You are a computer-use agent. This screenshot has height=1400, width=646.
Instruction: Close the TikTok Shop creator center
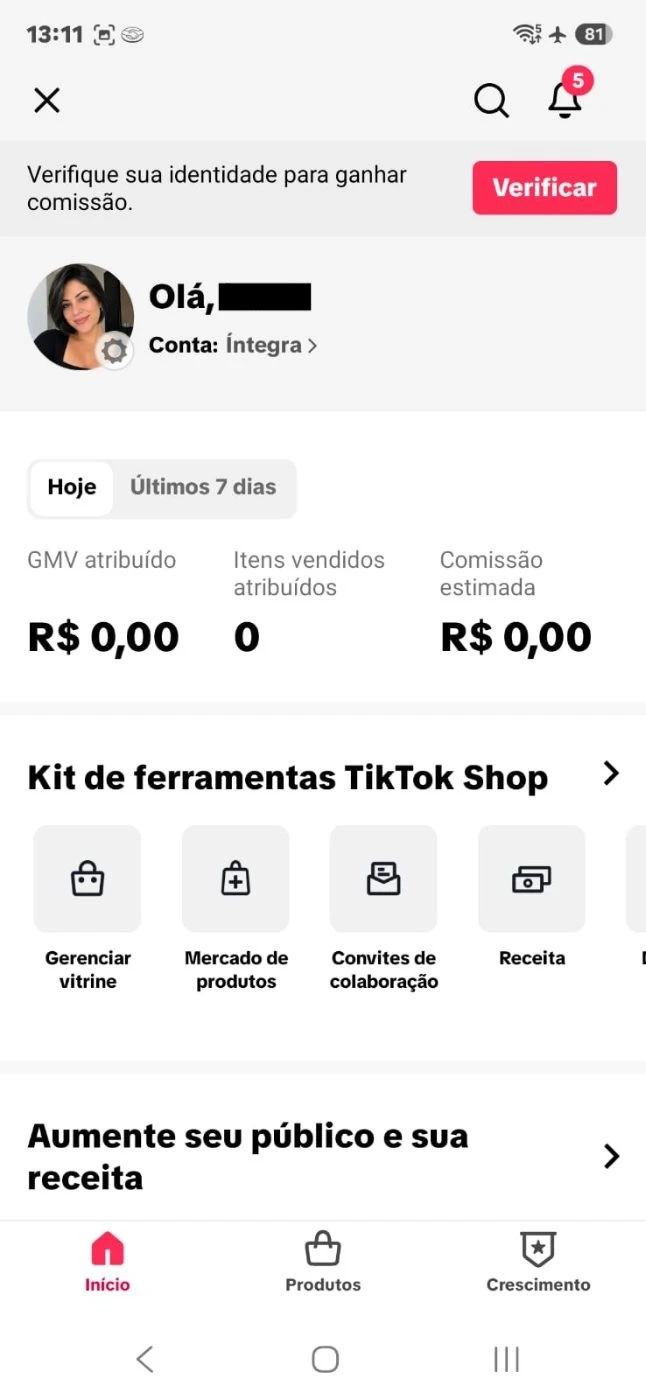47,100
